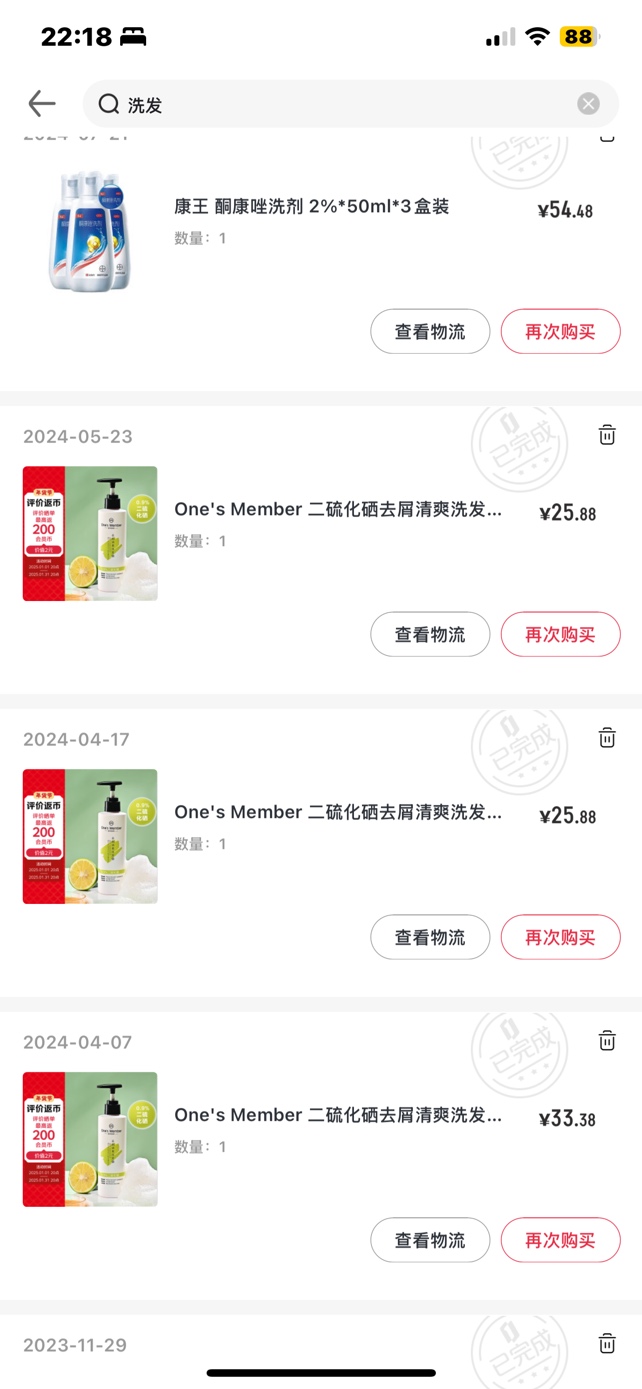Viewport: 642px width, 1389px height.
Task: Remove the 2024-04-07 order with trash icon
Action: coord(607,1041)
